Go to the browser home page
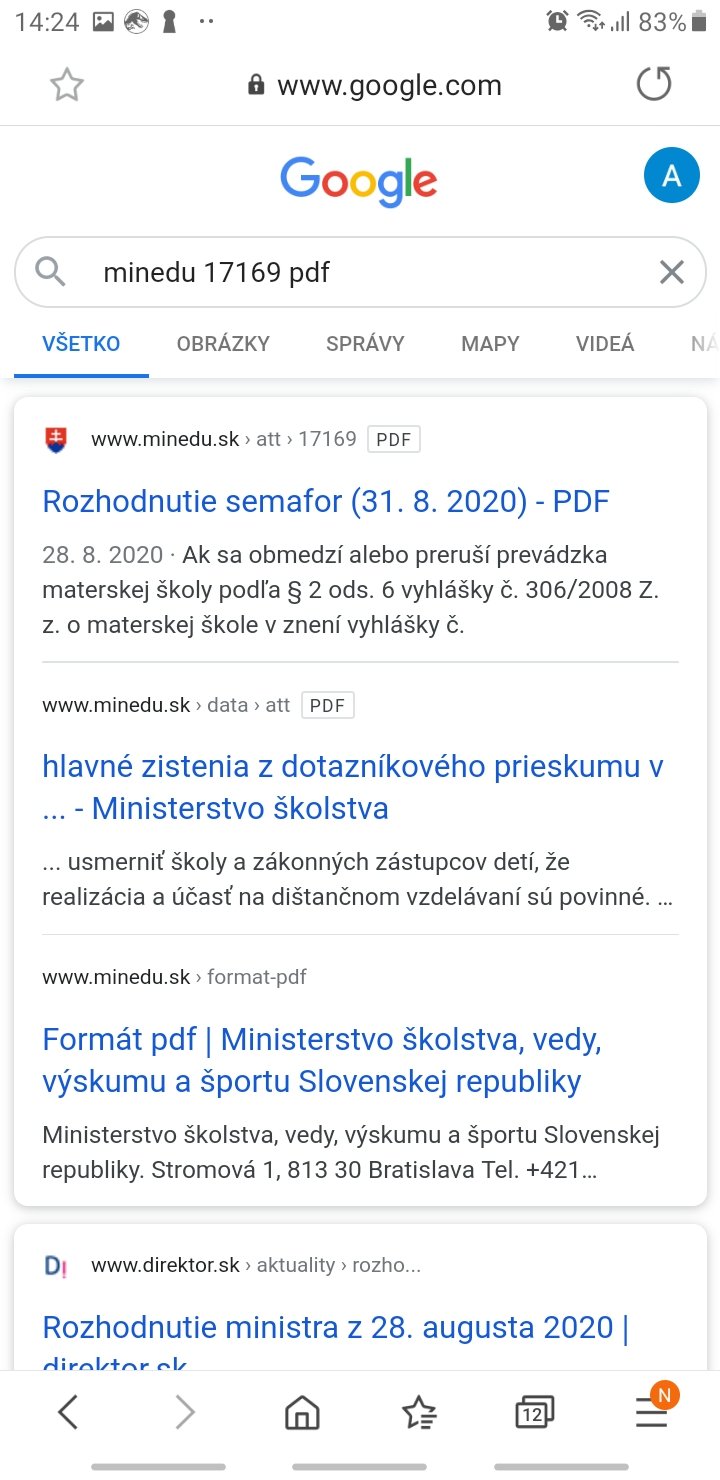Image resolution: width=720 pixels, height=1480 pixels. [302, 1412]
